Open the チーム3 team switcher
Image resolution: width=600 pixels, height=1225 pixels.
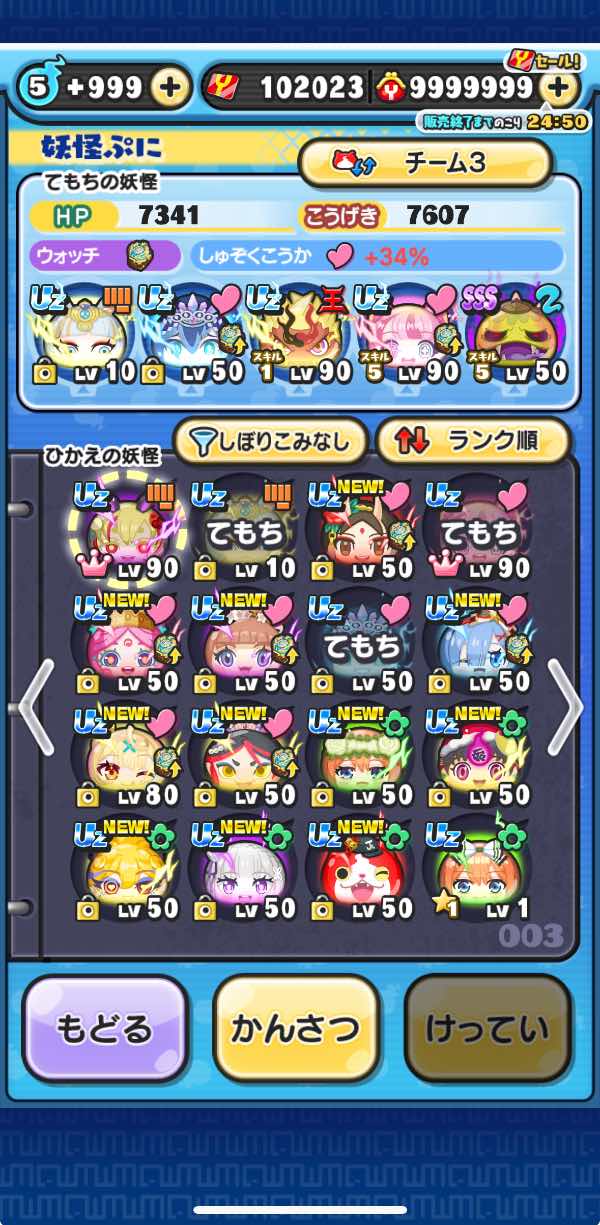tap(425, 163)
